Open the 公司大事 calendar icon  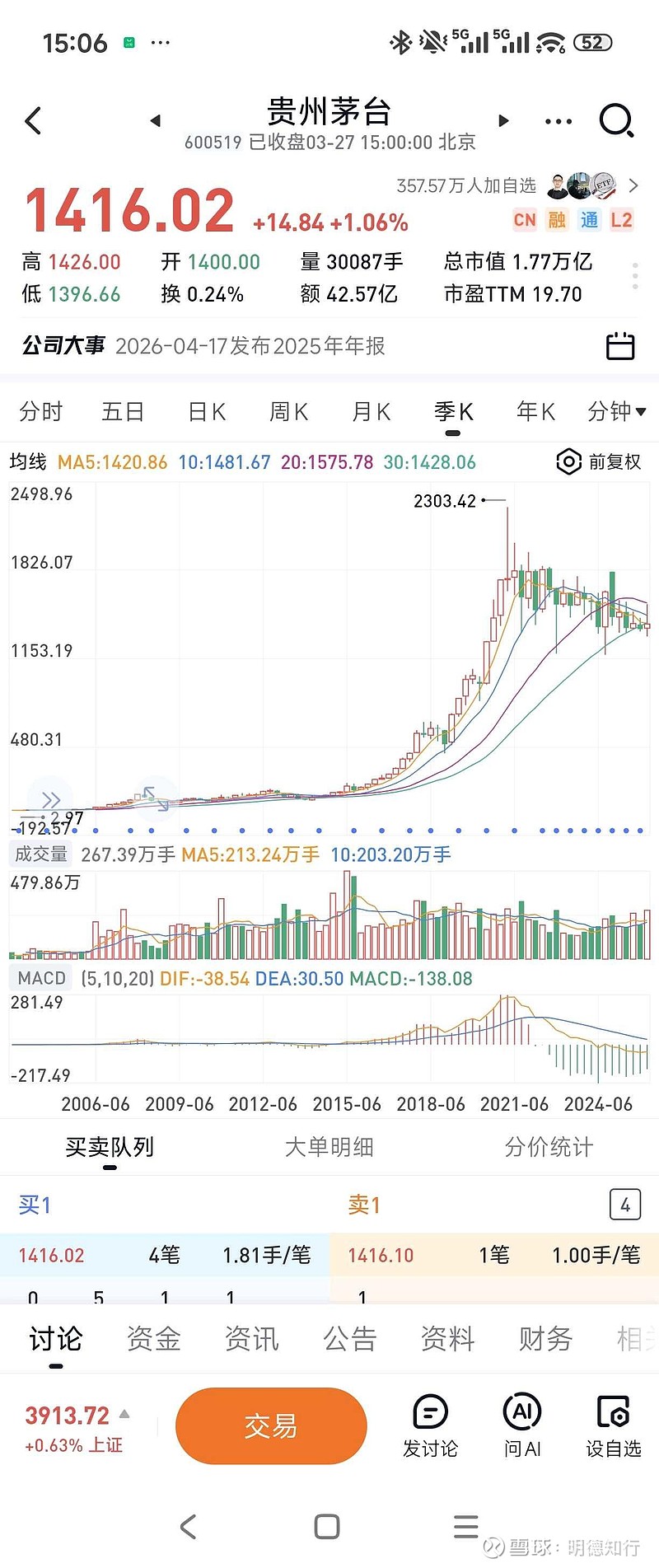[x=619, y=346]
